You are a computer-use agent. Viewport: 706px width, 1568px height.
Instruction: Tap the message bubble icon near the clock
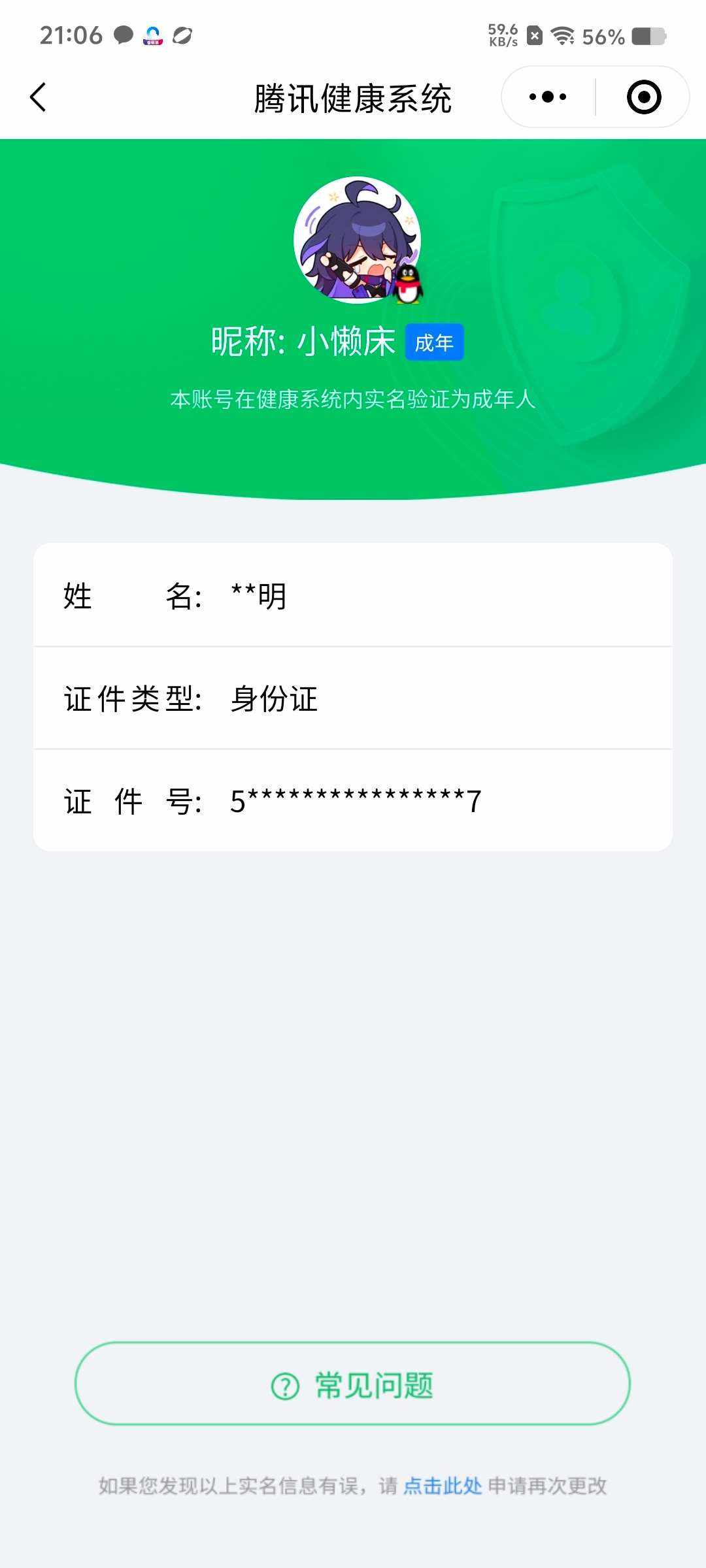pyautogui.click(x=123, y=33)
